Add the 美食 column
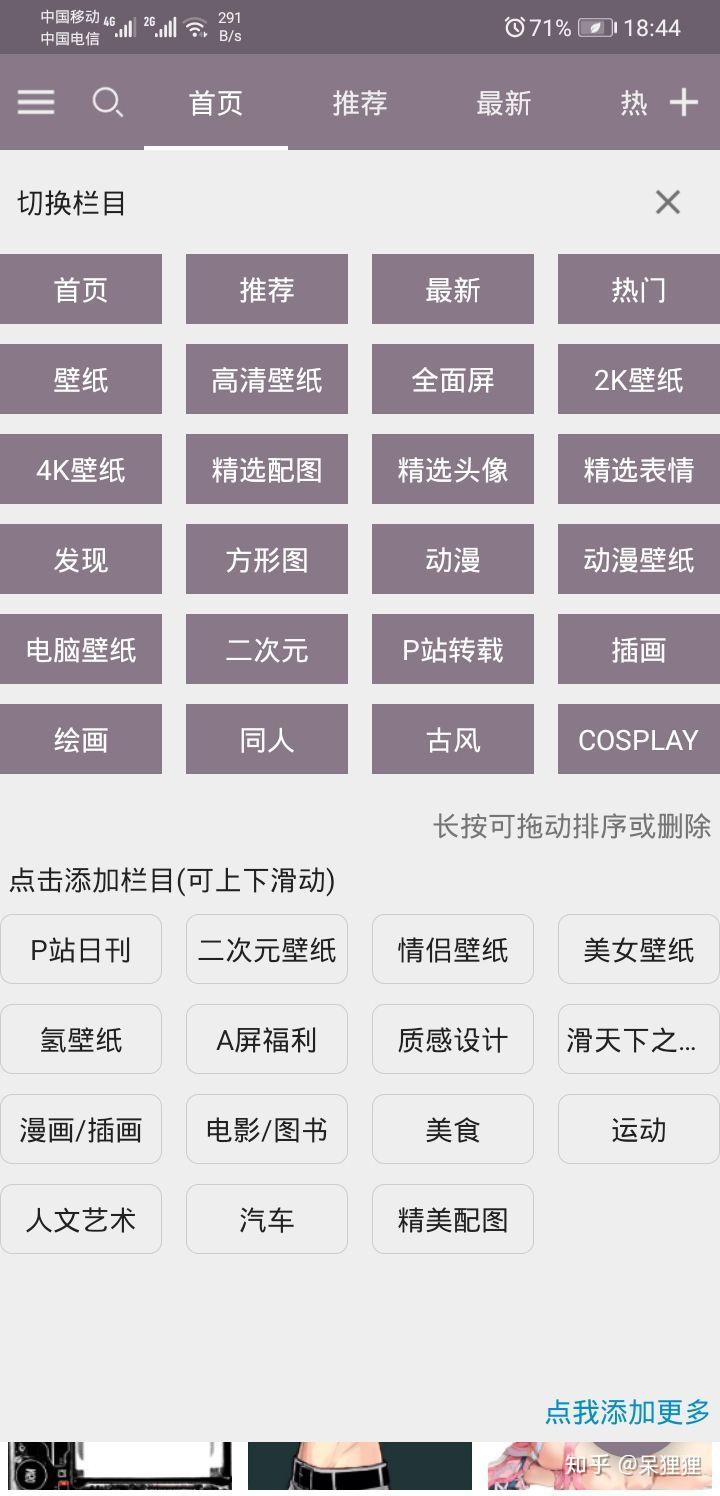Viewport: 720px width, 1496px height. (453, 1129)
